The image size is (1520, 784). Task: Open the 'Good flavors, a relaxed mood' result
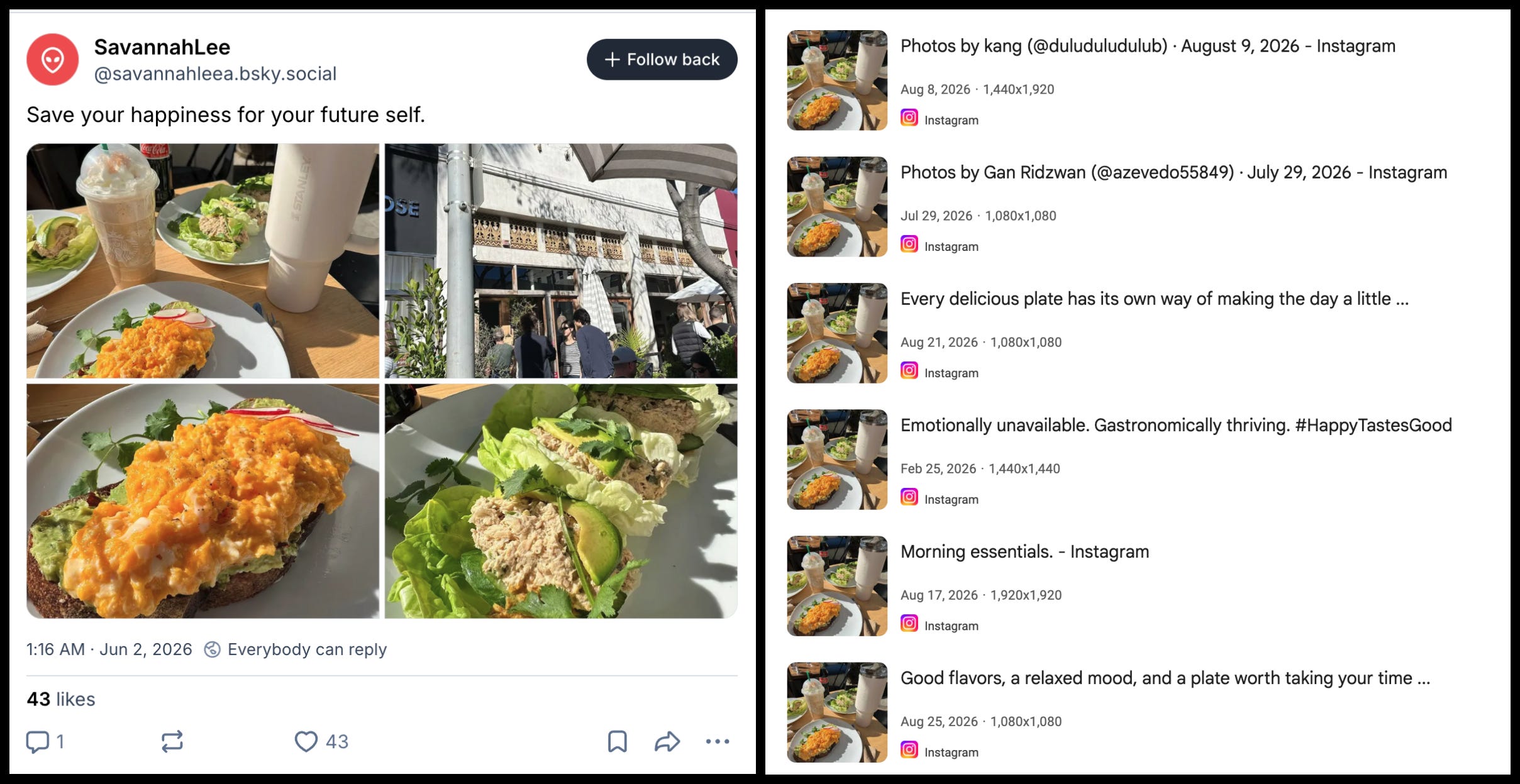[1165, 678]
